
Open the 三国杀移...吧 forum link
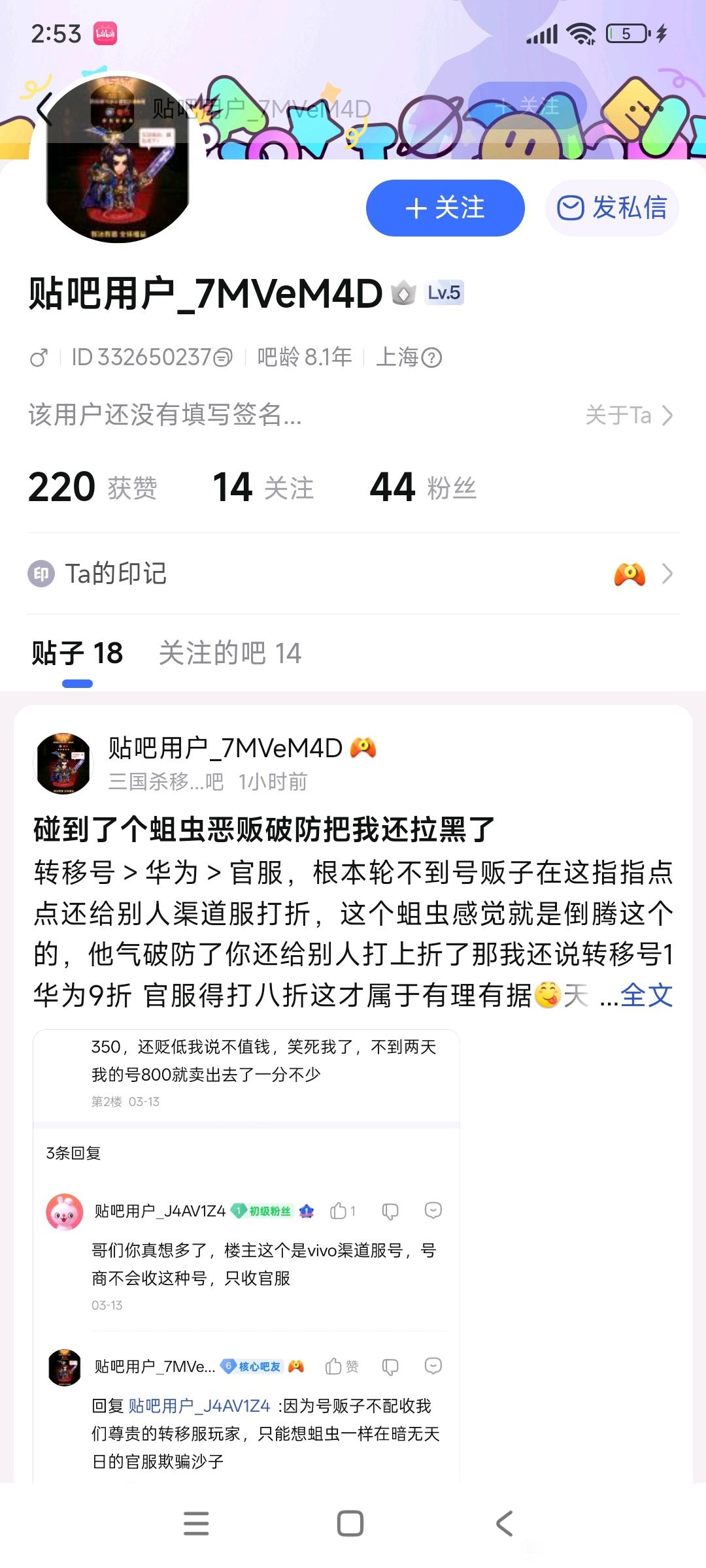coord(165,782)
